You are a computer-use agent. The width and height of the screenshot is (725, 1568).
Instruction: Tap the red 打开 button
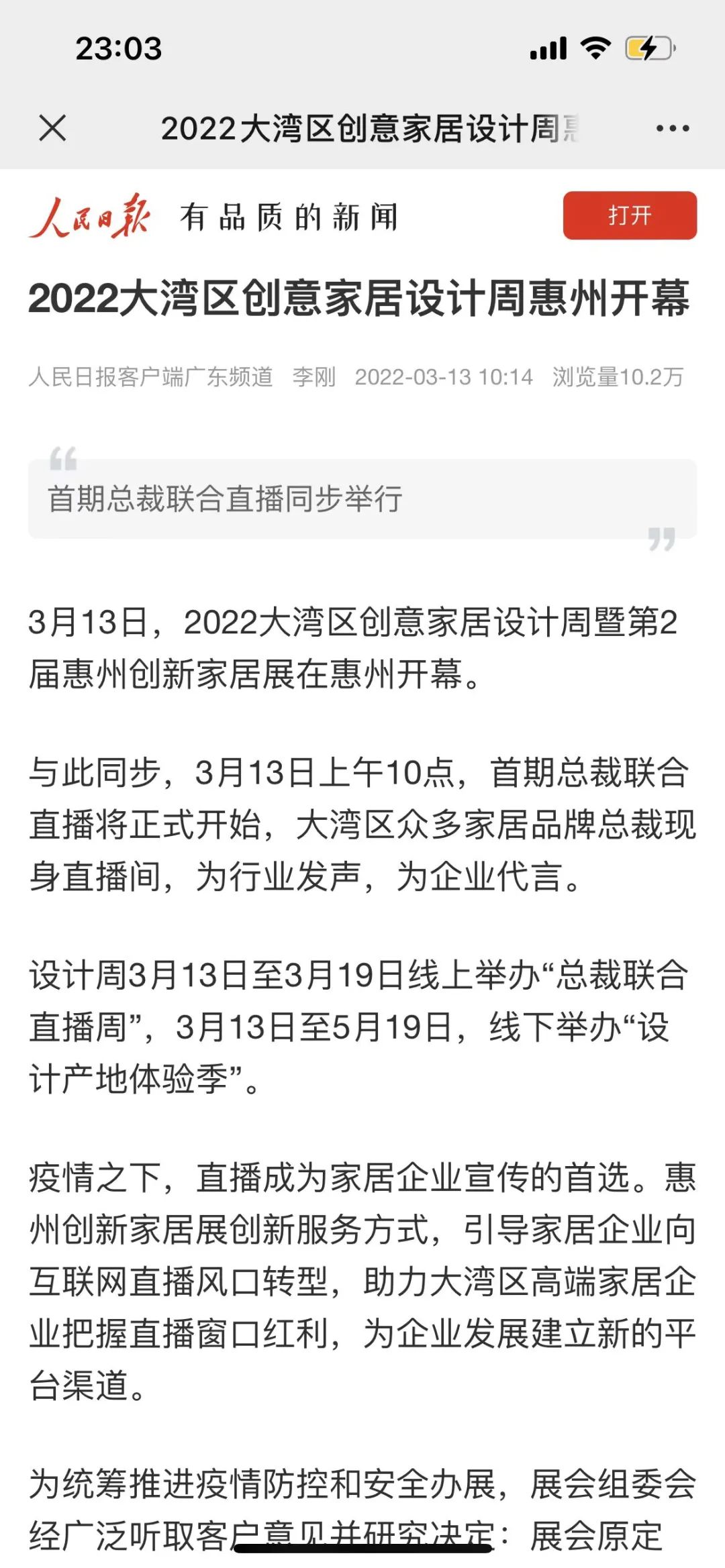(x=630, y=215)
